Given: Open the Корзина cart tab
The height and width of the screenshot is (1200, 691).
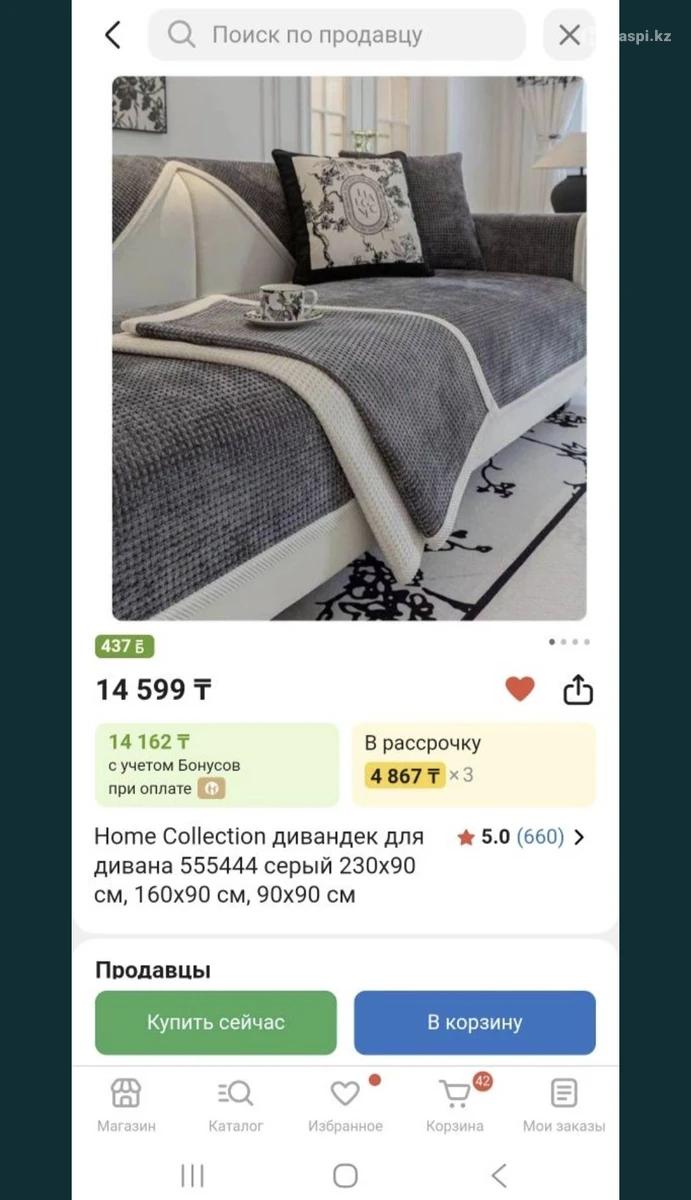Looking at the screenshot, I should click(x=455, y=1105).
